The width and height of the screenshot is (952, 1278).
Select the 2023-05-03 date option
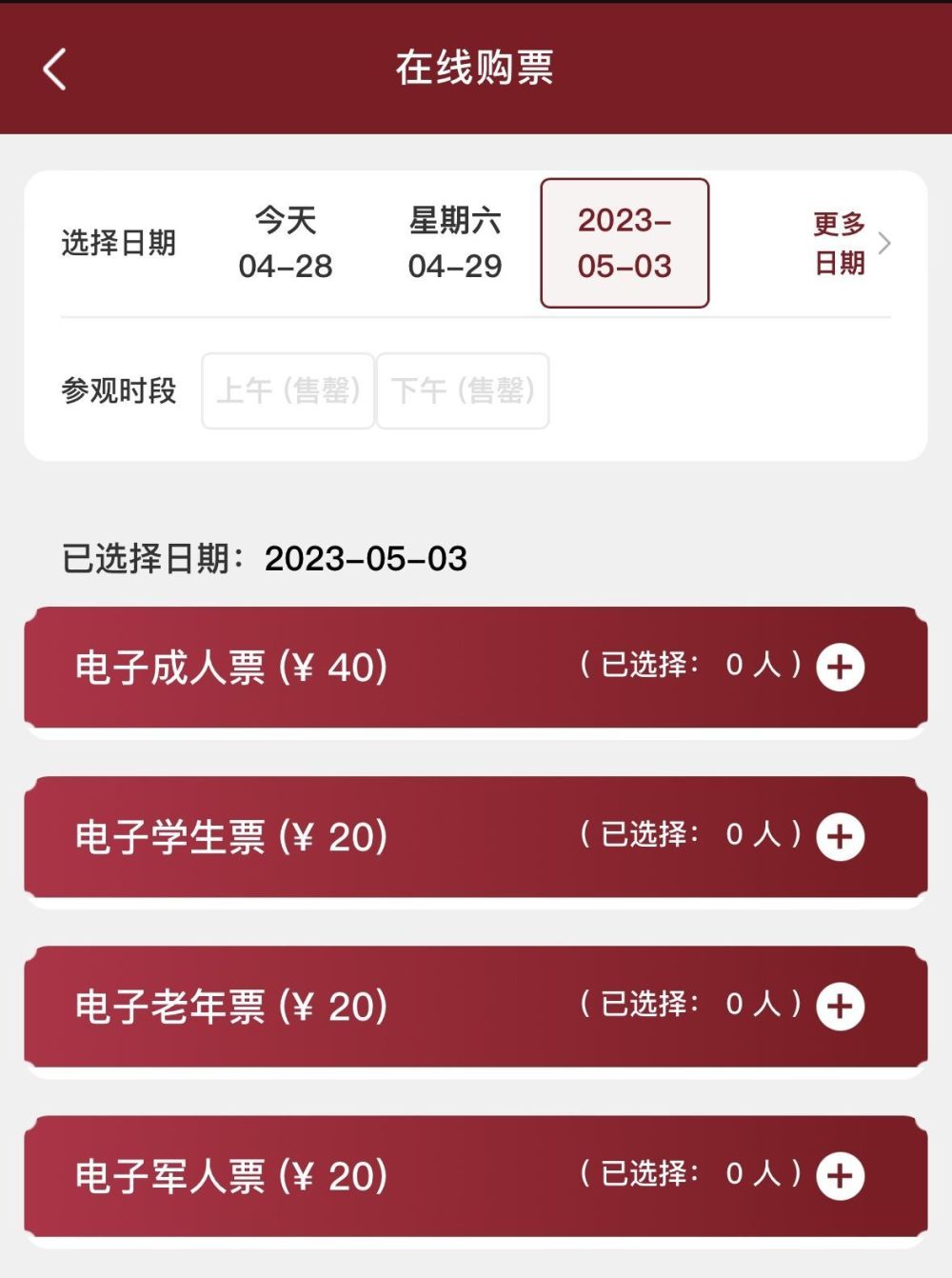(x=625, y=243)
